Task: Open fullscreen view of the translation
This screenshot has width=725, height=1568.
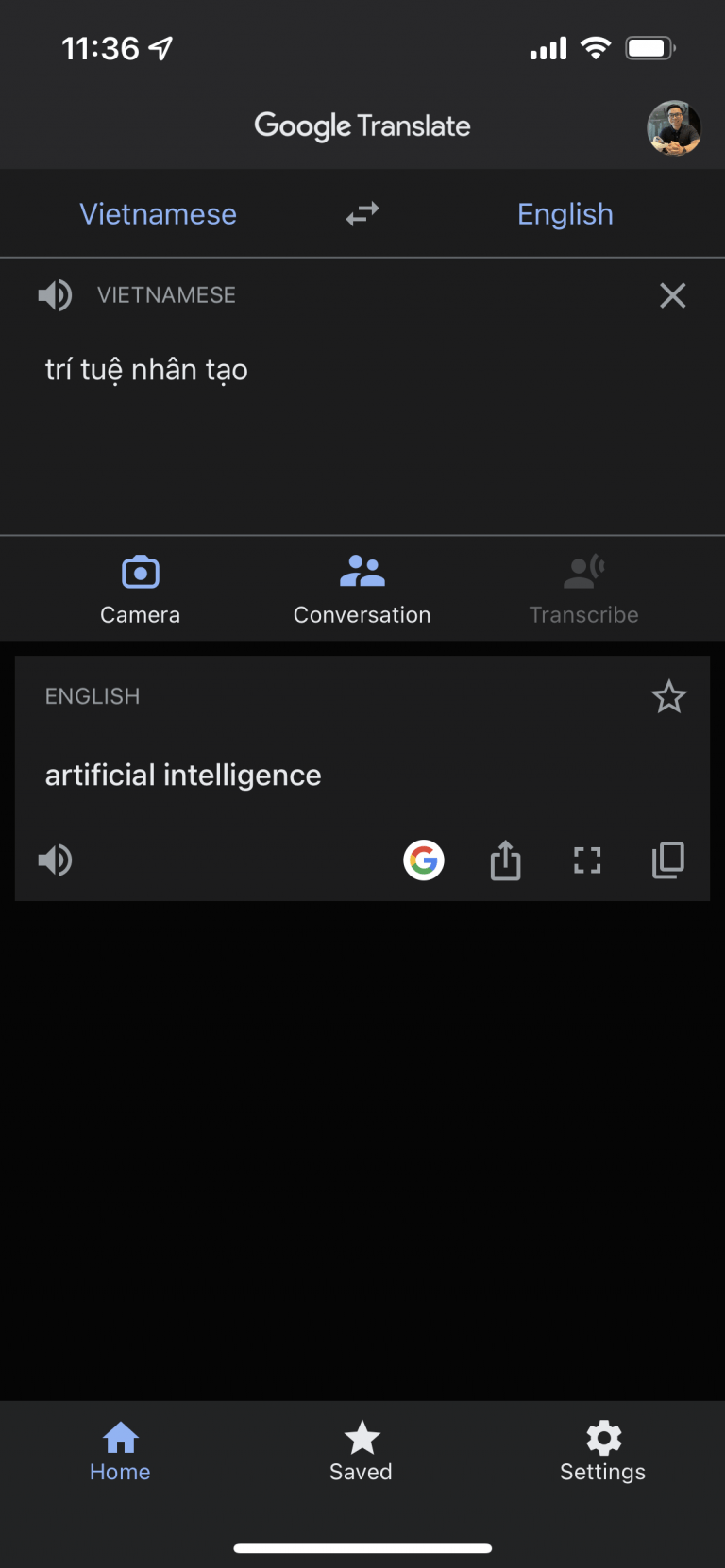Action: [586, 859]
